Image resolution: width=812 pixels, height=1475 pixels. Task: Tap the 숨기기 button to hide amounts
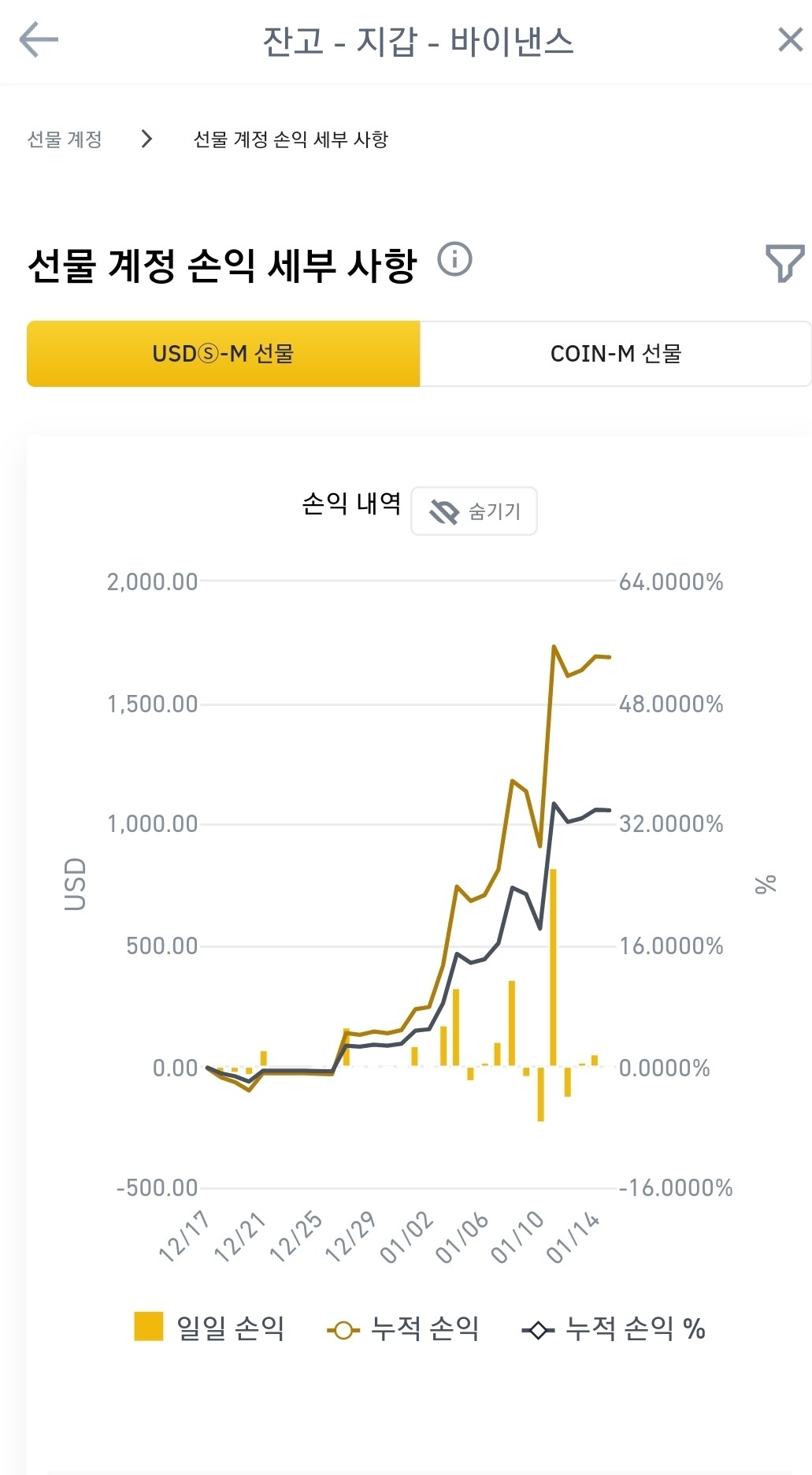tap(474, 511)
